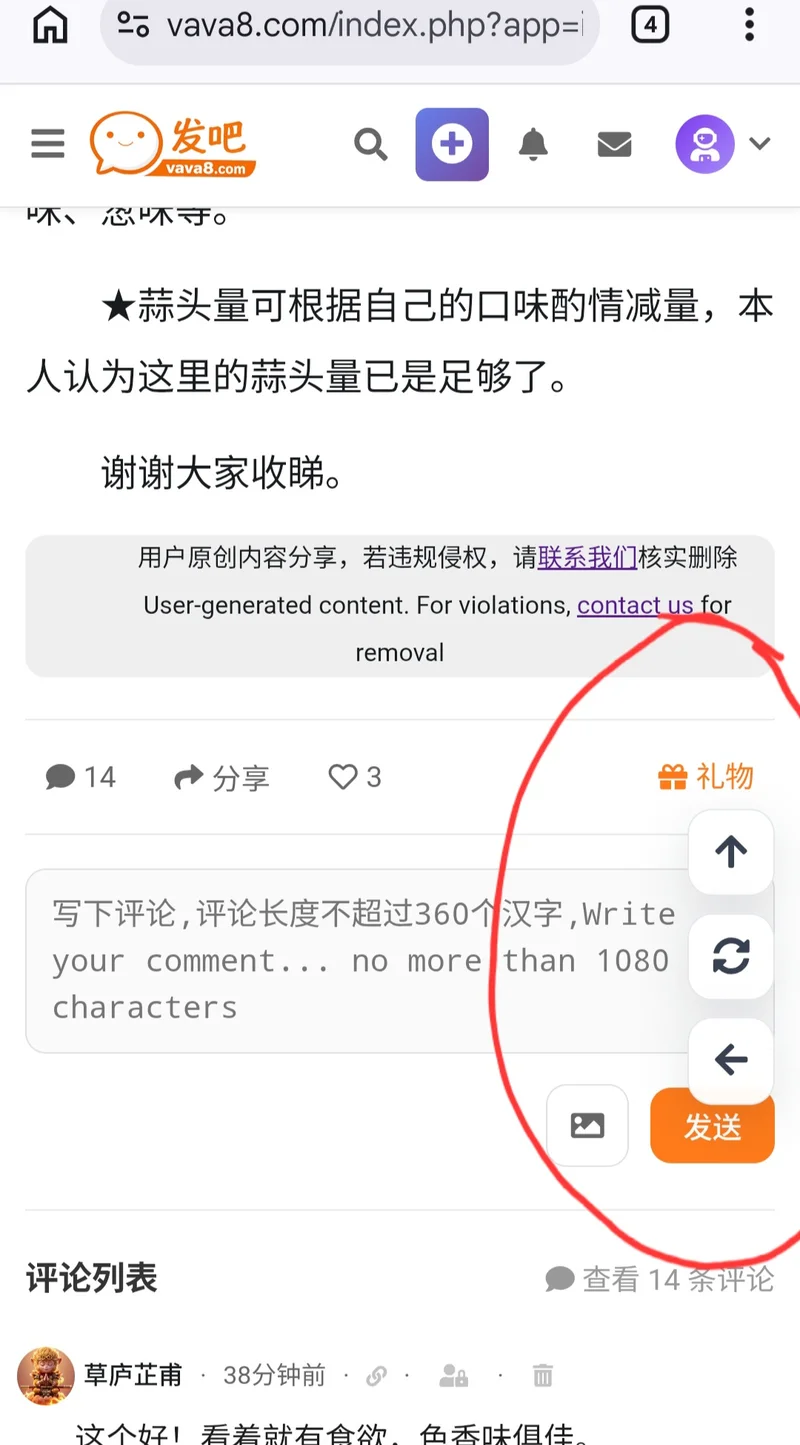This screenshot has height=1445, width=800.
Task: Open the hamburger drawer menu
Action: point(47,144)
